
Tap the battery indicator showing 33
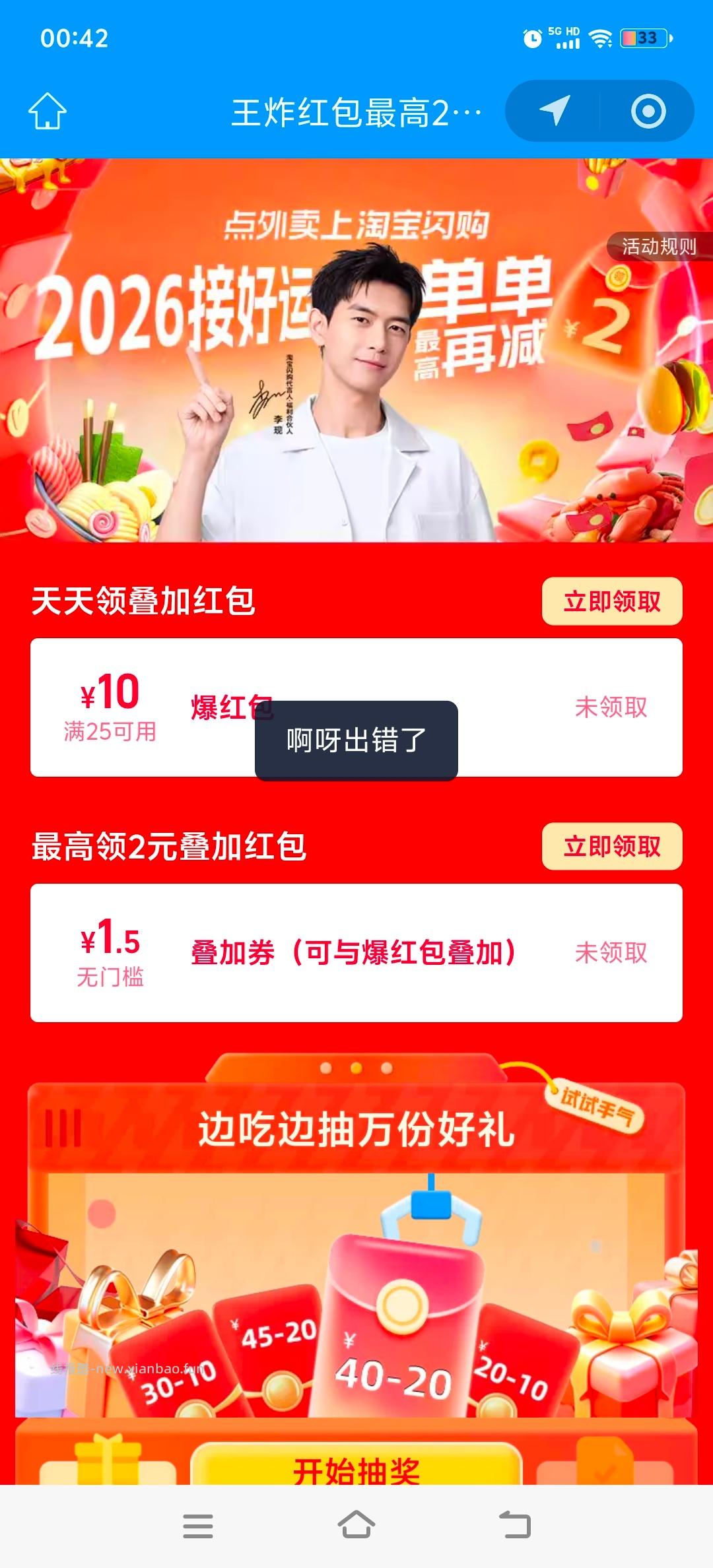644,40
